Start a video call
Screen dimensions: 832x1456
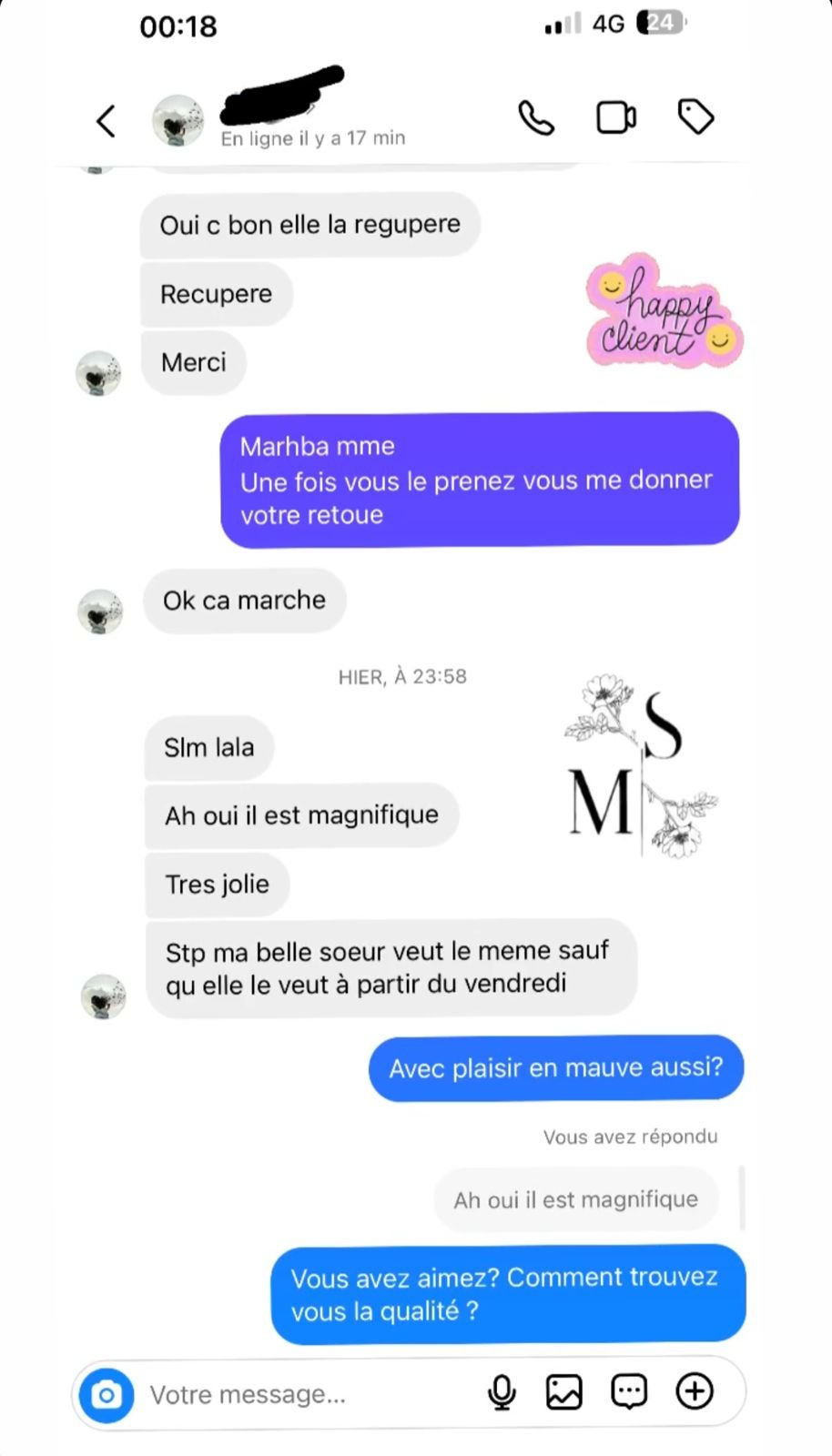pyautogui.click(x=616, y=118)
